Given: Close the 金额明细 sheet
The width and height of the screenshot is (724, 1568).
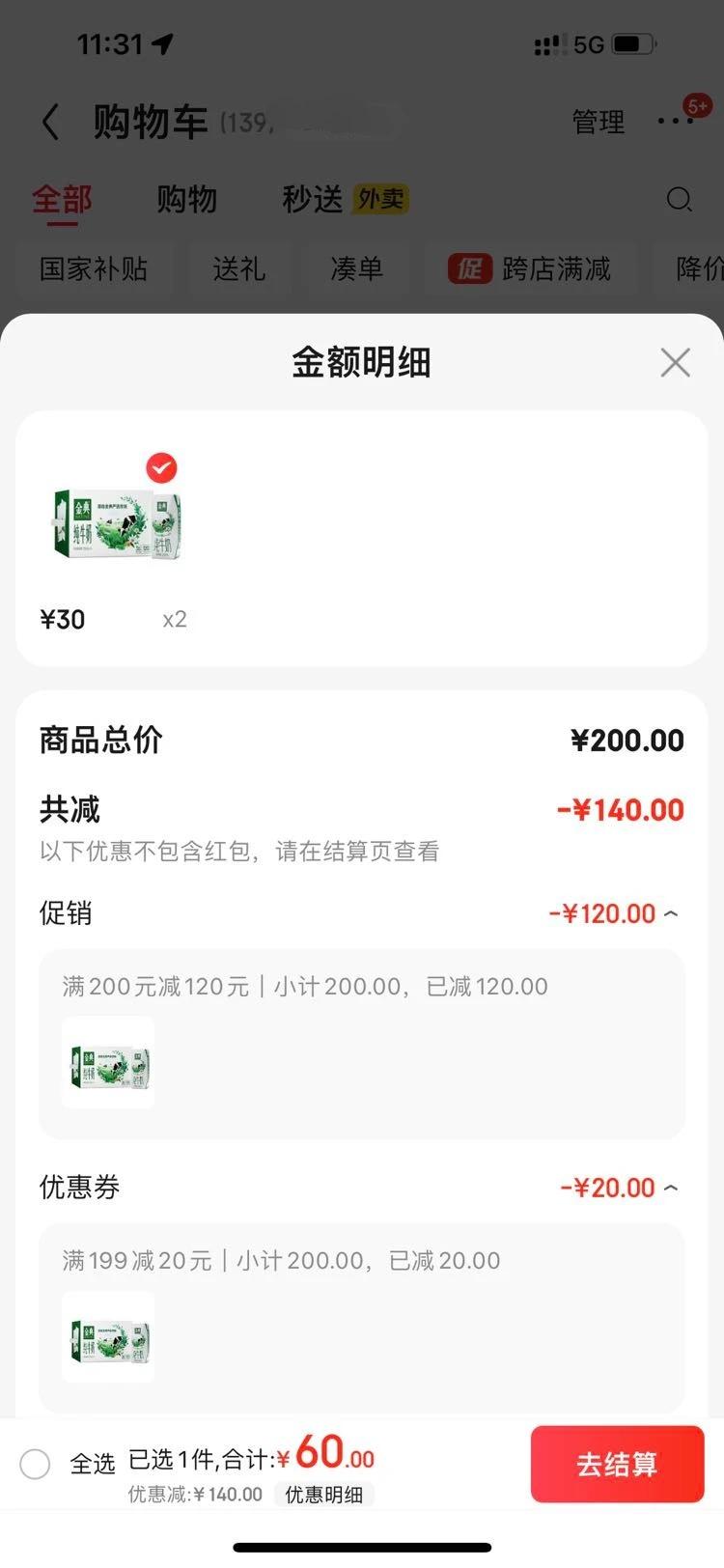Looking at the screenshot, I should click(675, 363).
